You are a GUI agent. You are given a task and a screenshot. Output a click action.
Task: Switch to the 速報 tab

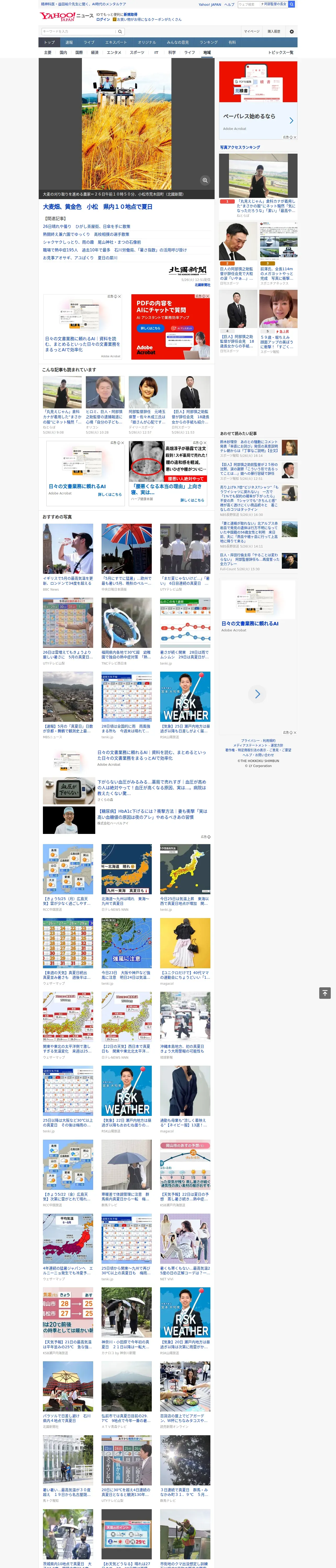pos(69,42)
